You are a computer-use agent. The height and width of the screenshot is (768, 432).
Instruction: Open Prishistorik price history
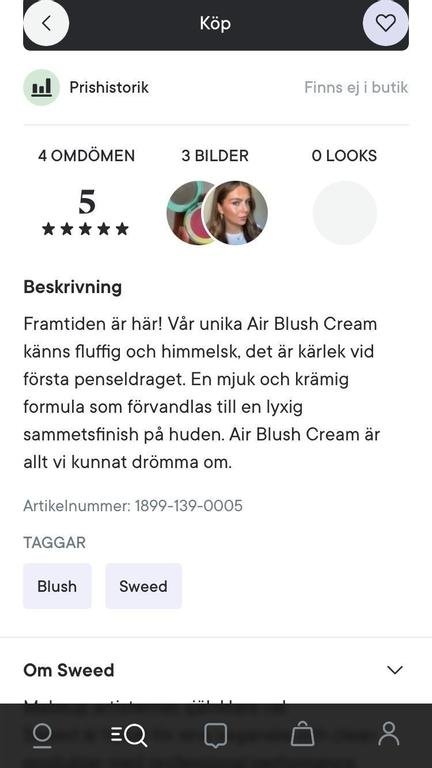(x=87, y=88)
